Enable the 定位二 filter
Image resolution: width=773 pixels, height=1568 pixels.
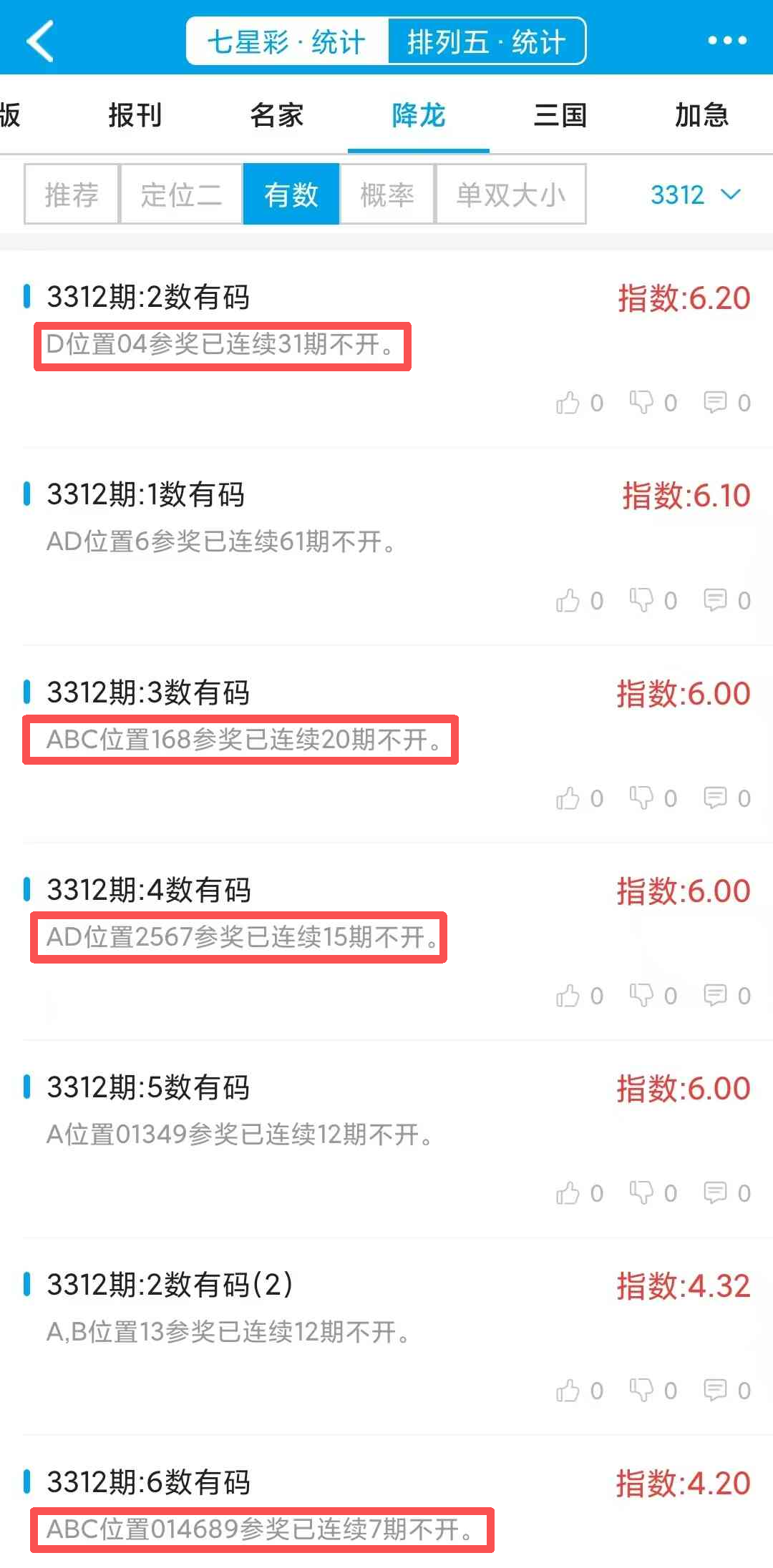180,195
